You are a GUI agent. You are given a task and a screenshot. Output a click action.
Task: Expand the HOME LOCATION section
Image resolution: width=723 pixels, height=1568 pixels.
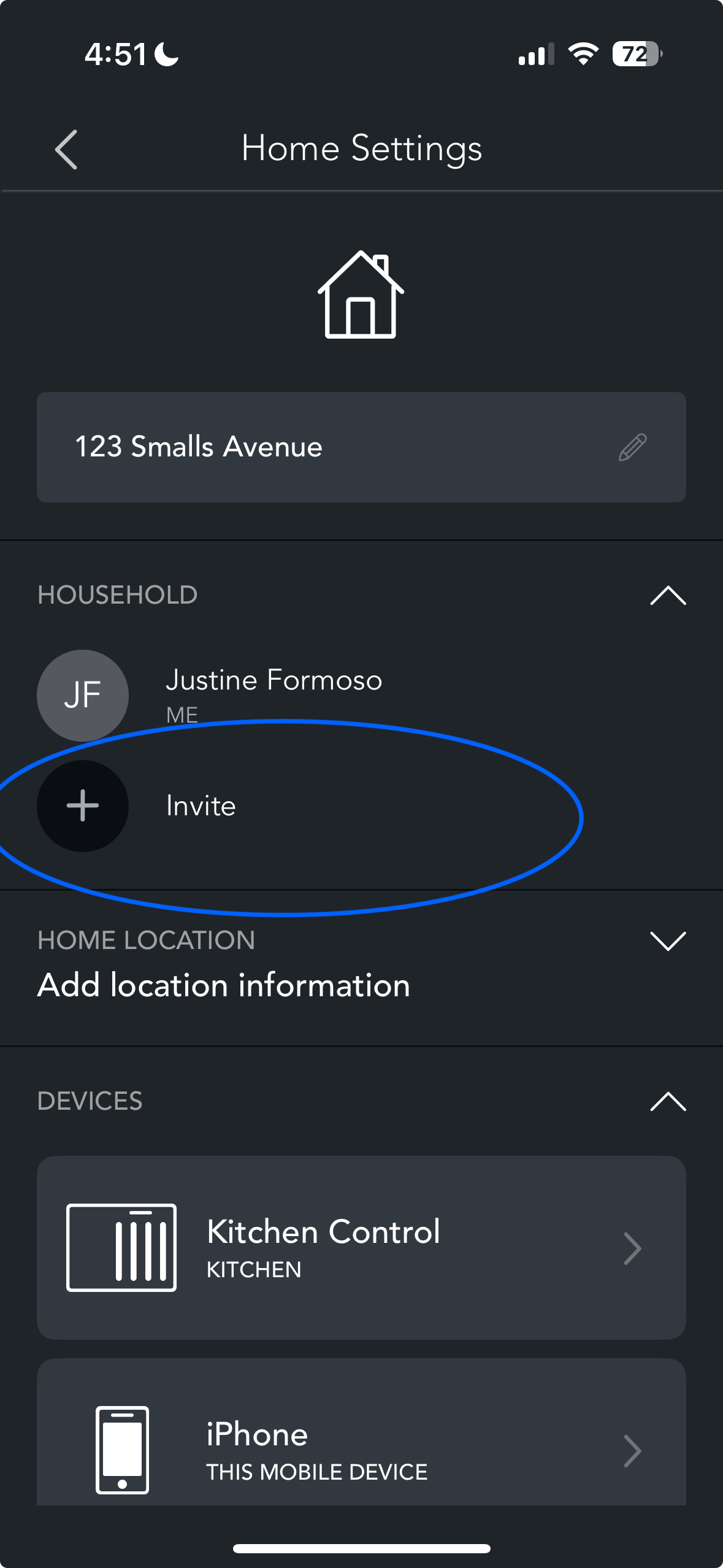(x=668, y=939)
